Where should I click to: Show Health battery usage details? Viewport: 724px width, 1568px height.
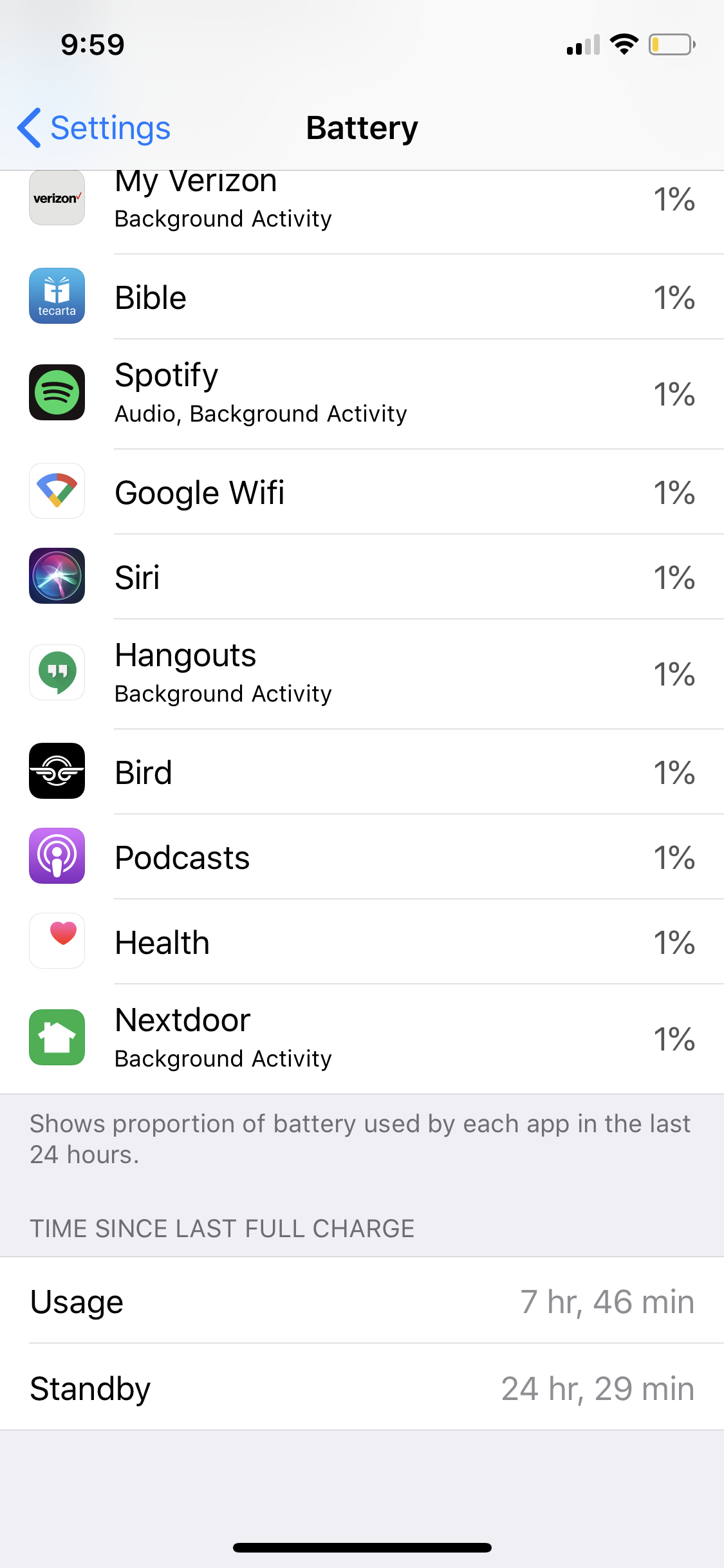[x=362, y=942]
